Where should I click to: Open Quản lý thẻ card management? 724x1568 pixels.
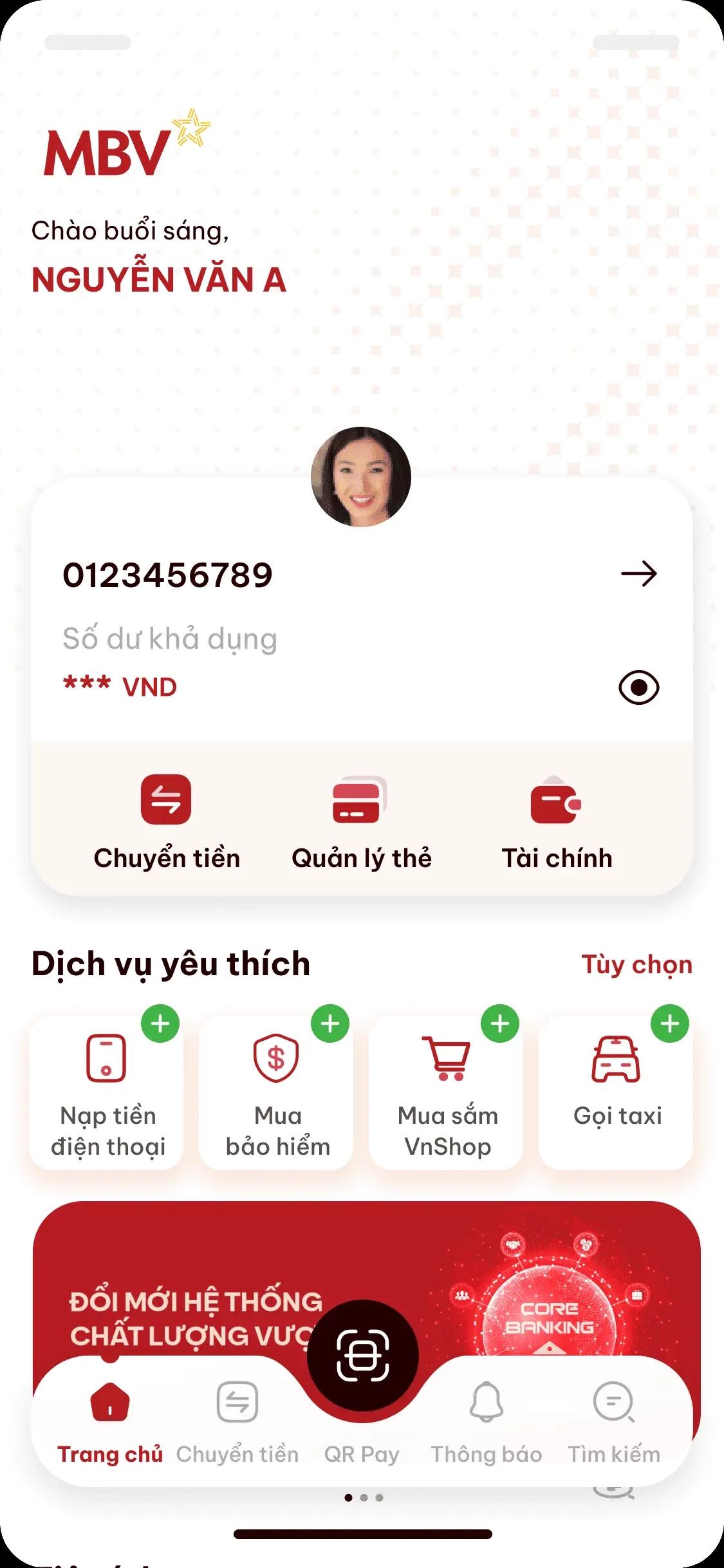click(361, 822)
